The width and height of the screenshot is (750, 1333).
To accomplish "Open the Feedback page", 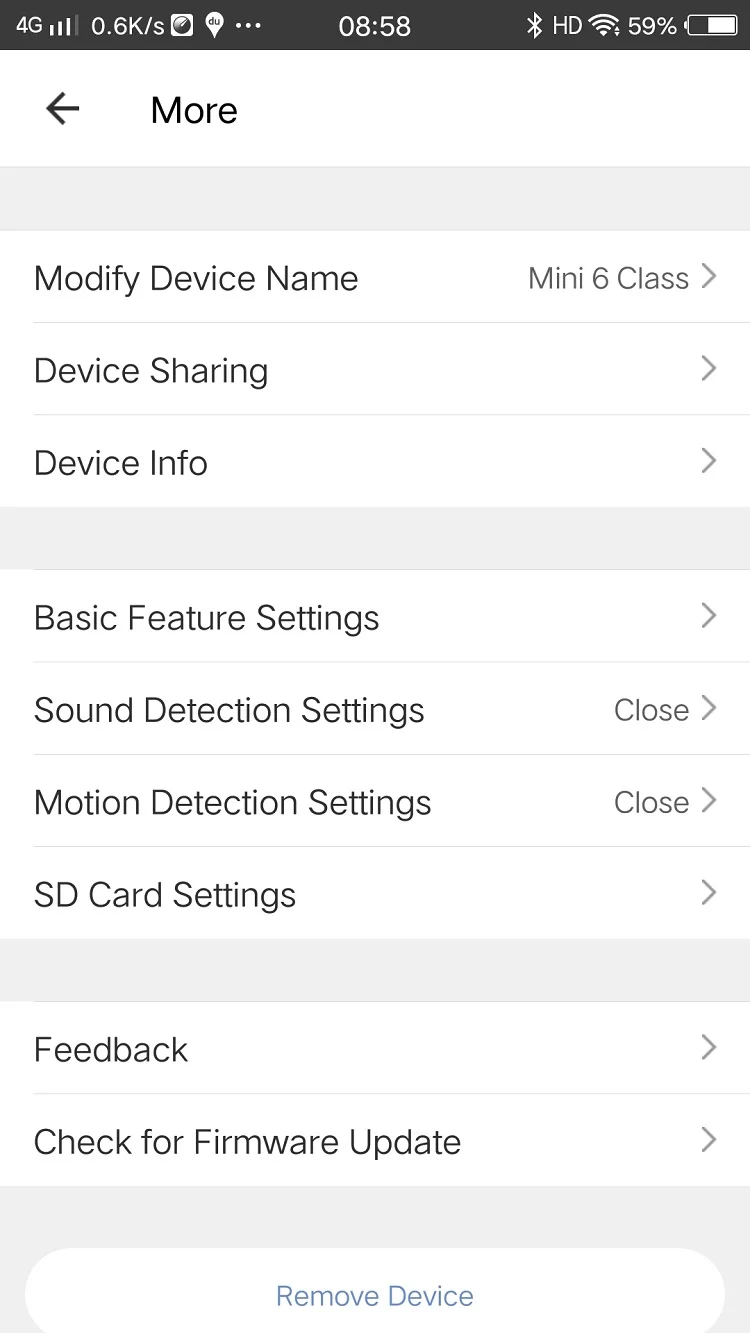I will click(375, 1048).
